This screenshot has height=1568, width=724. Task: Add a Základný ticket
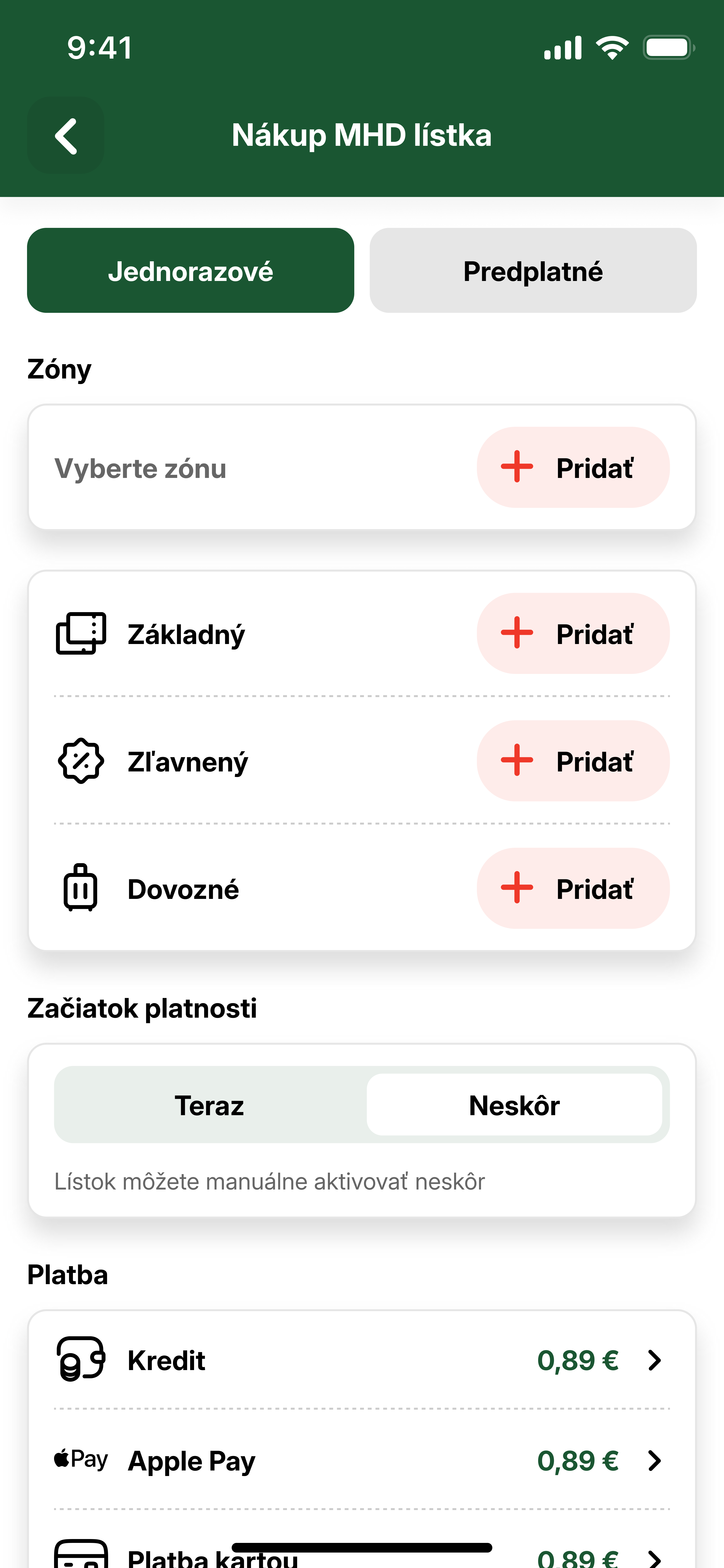click(x=573, y=634)
